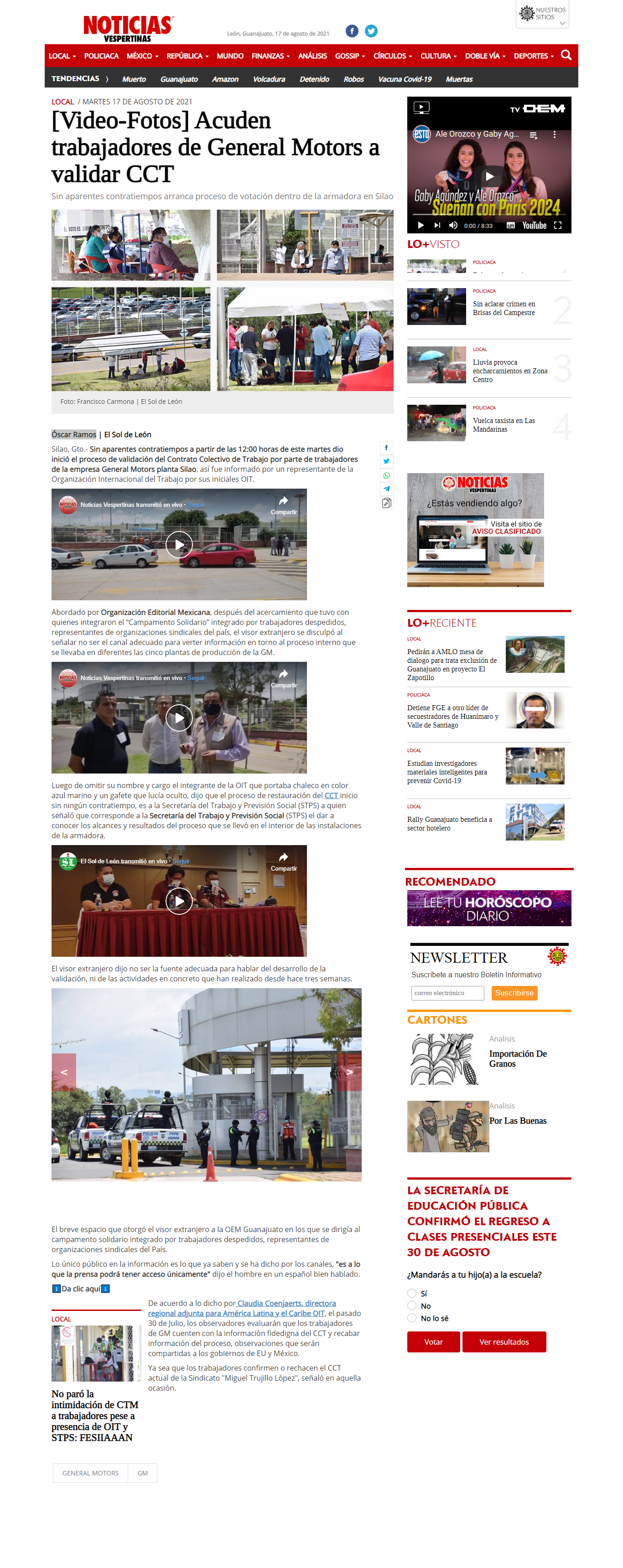The image size is (623, 1568).
Task: Expand the Nuestros Sitios dropdown
Action: tap(543, 15)
